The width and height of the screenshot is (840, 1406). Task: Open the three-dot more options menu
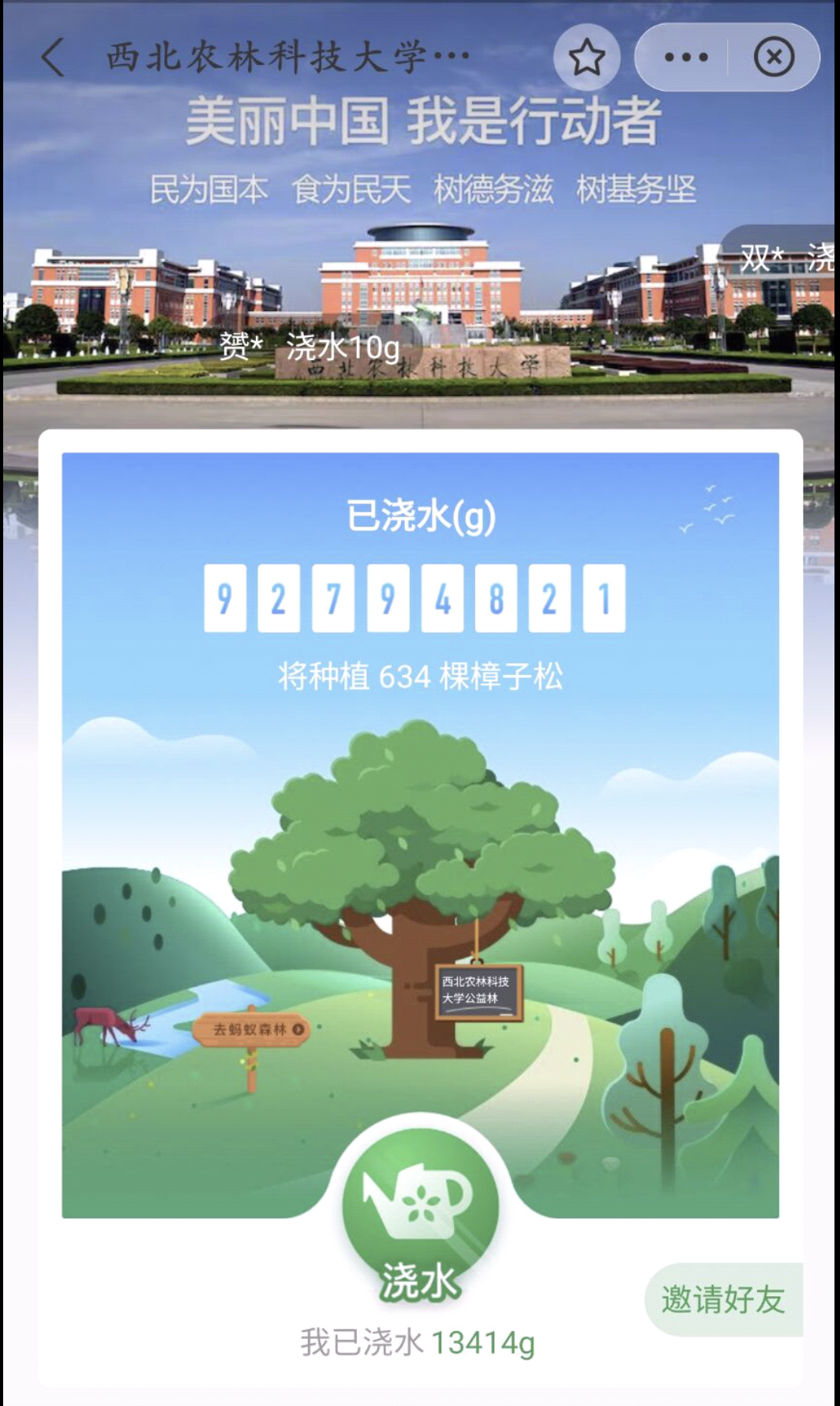click(x=685, y=58)
